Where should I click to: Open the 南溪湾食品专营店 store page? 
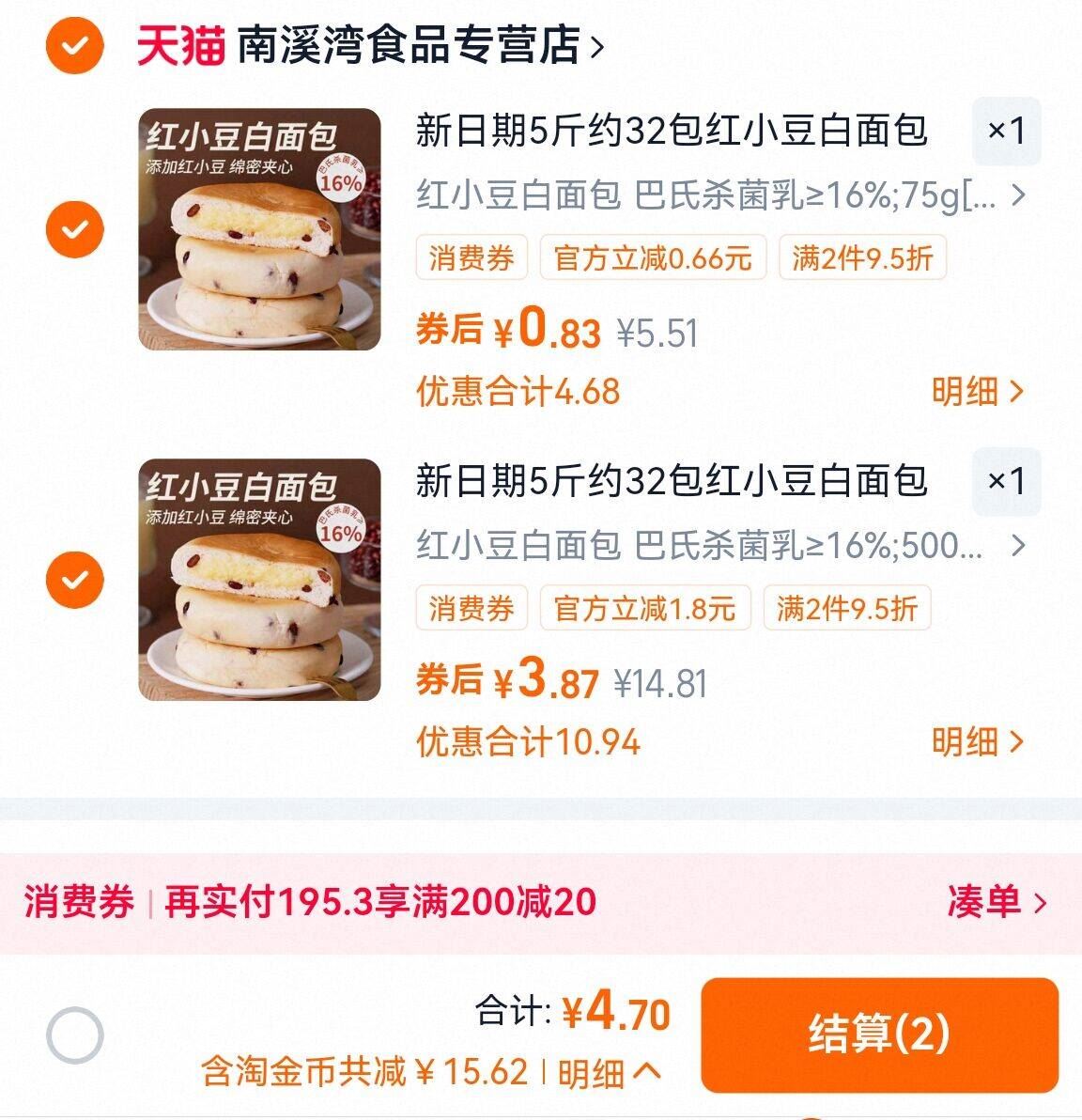410,42
